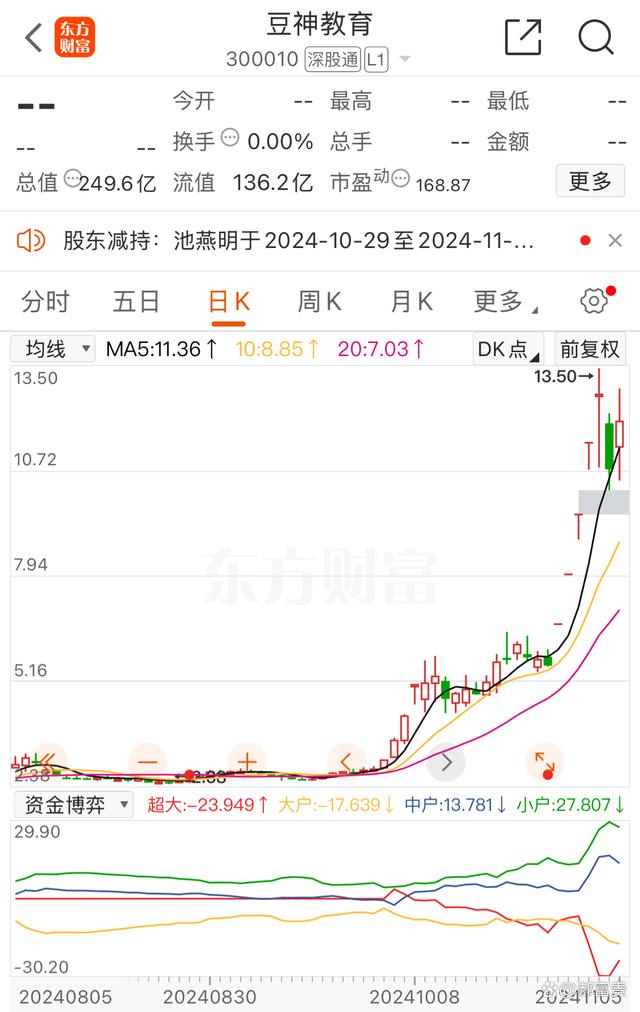Open the 股东减持 announcement
This screenshot has width=640, height=1012.
298,241
